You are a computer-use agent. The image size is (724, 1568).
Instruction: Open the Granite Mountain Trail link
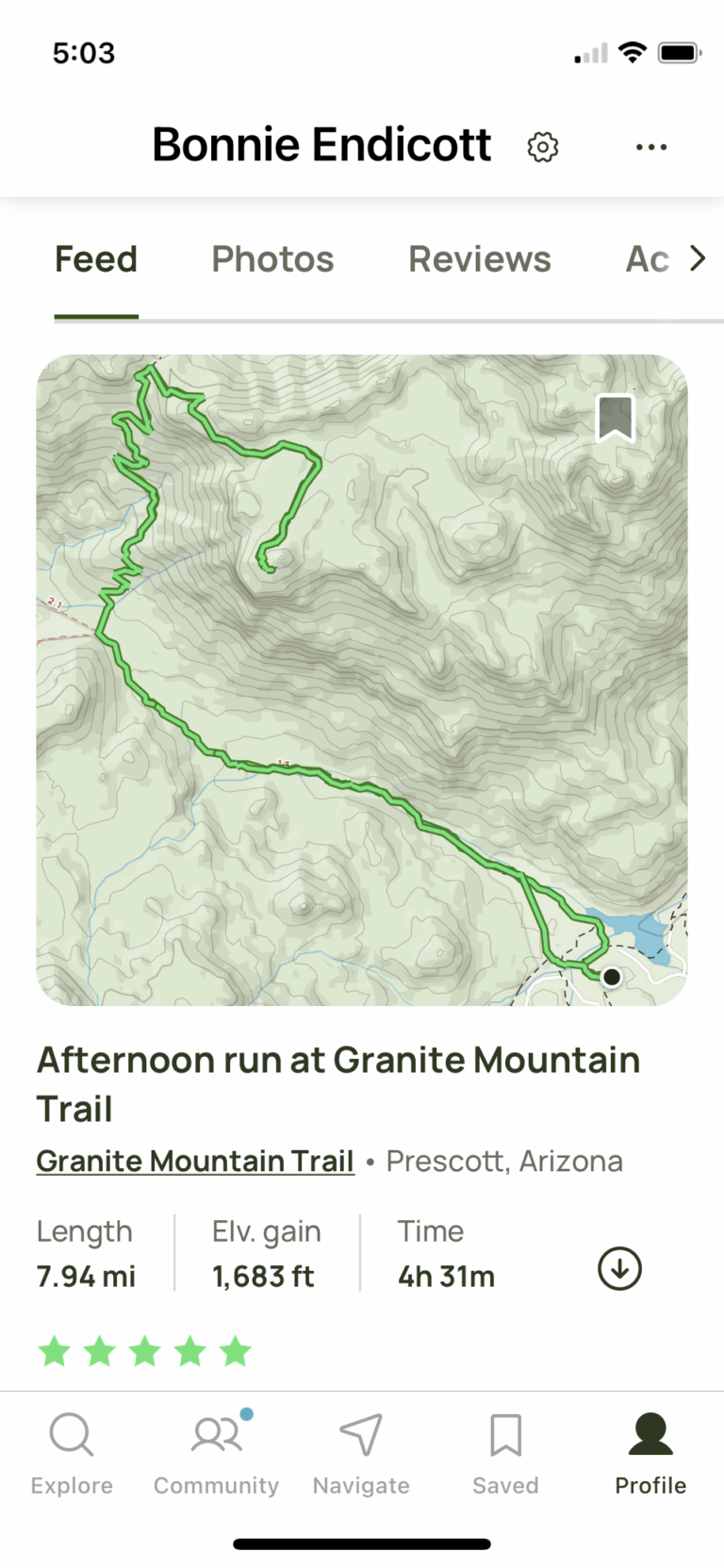(195, 1161)
